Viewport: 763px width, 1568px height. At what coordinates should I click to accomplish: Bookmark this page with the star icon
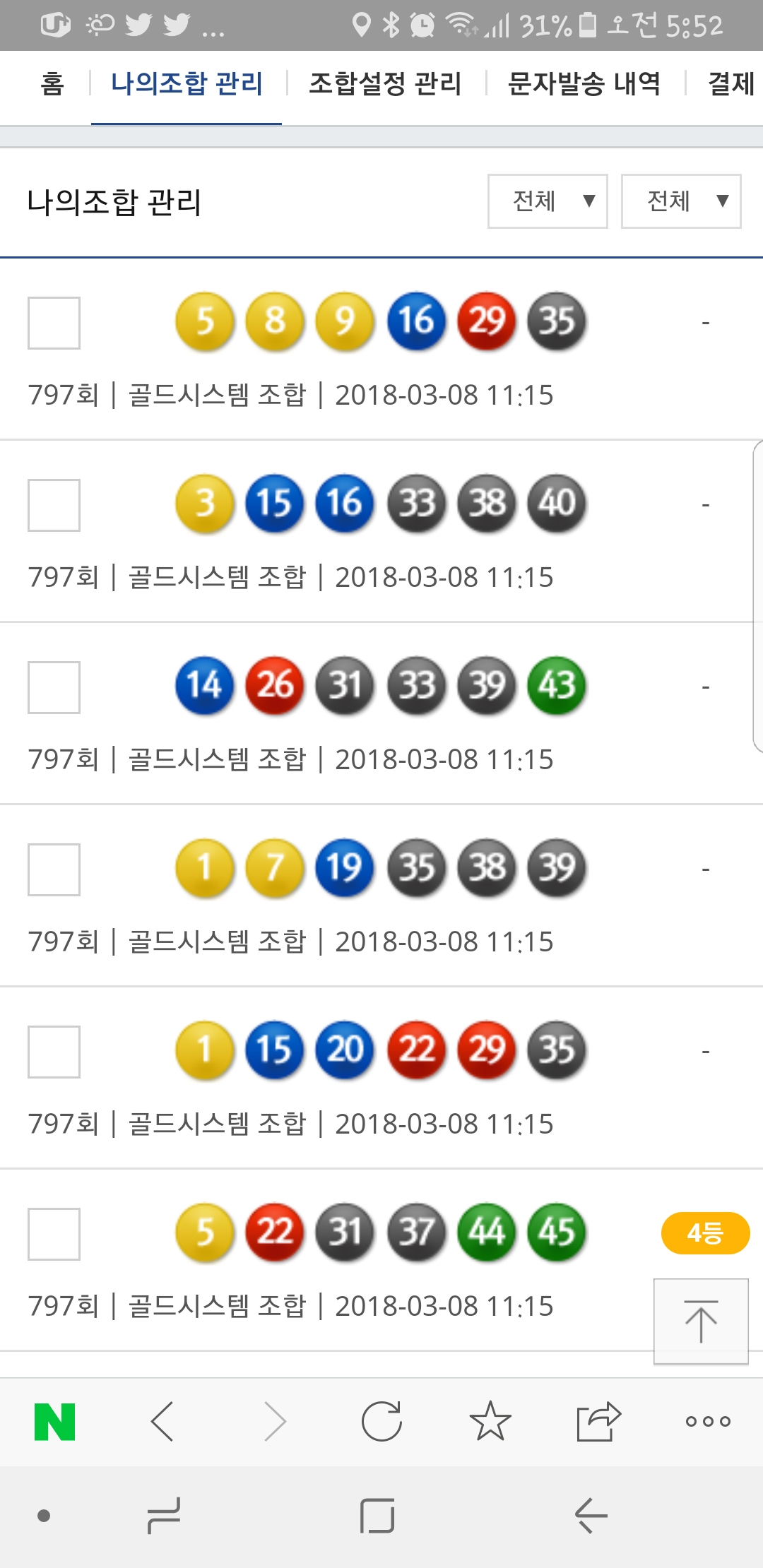490,1421
